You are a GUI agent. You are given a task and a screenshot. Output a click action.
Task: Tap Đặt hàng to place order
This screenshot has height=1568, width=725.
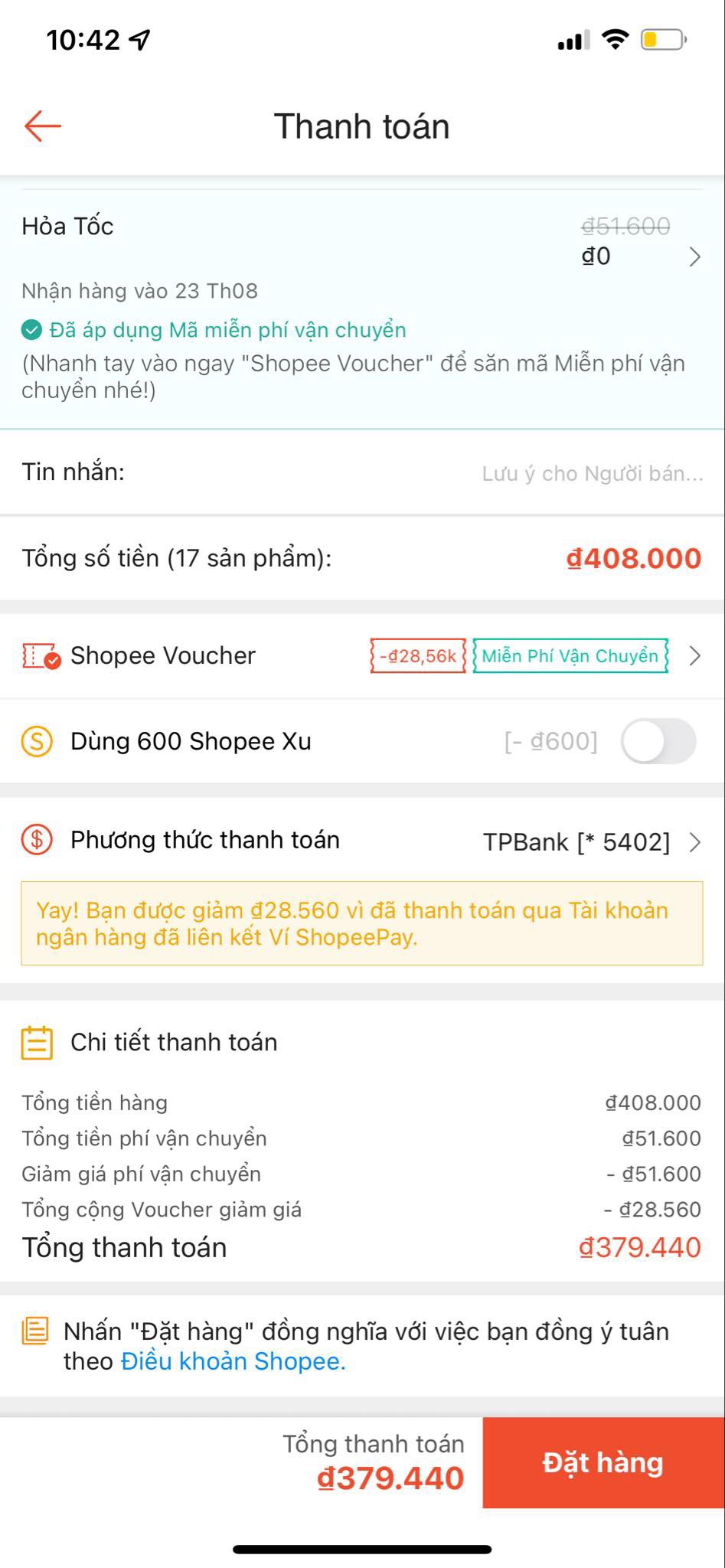point(603,1462)
